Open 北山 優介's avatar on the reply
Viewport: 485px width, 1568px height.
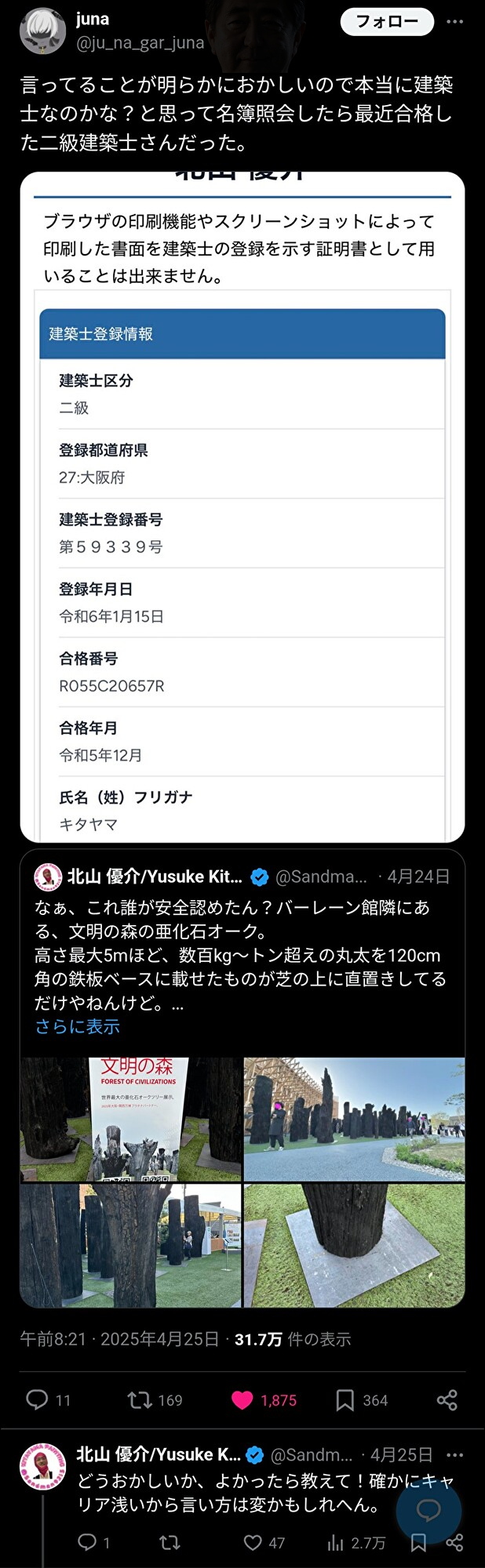[42, 1462]
